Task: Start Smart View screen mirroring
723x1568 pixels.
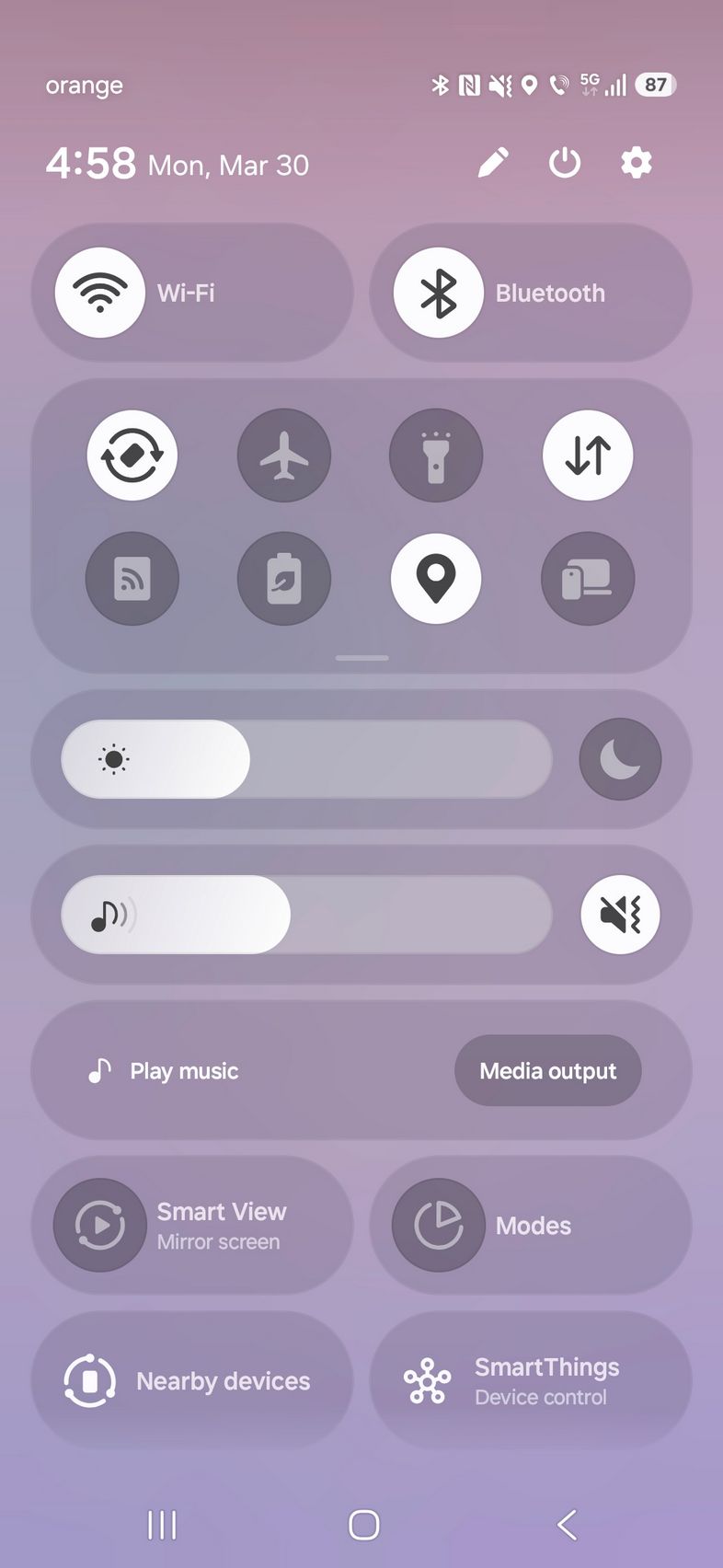Action: (100, 1225)
